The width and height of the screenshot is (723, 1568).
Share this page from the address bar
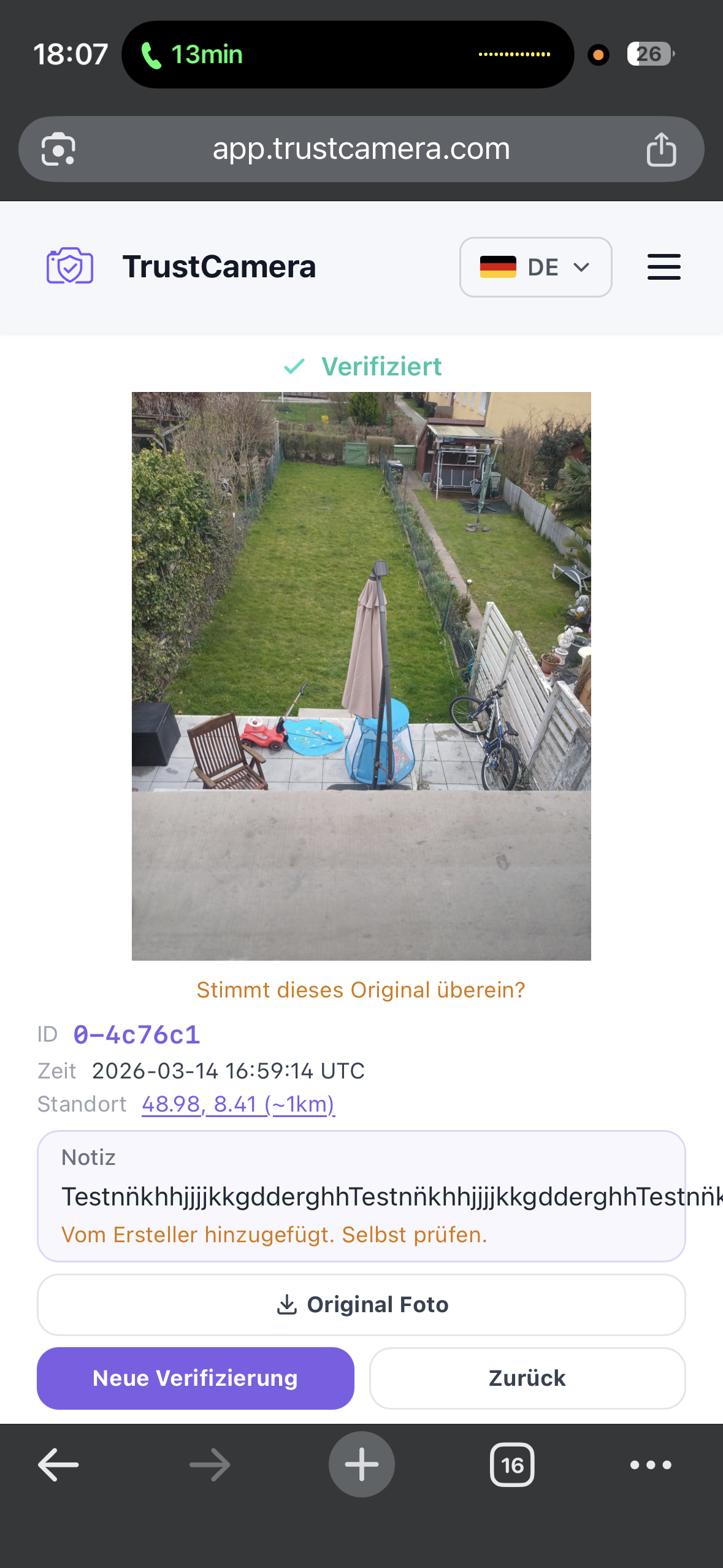[661, 149]
